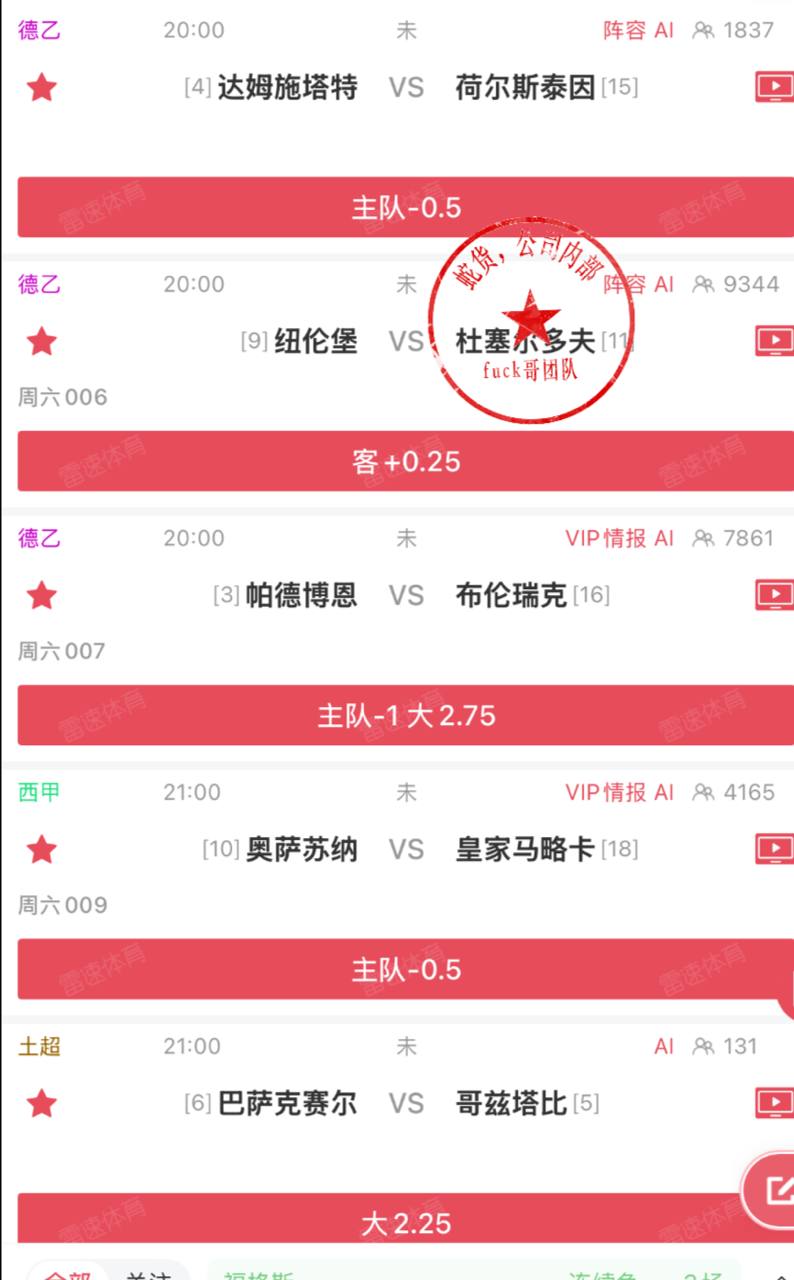Open live video for 帕德博恩 match
This screenshot has height=1280, width=794.
coord(773,596)
